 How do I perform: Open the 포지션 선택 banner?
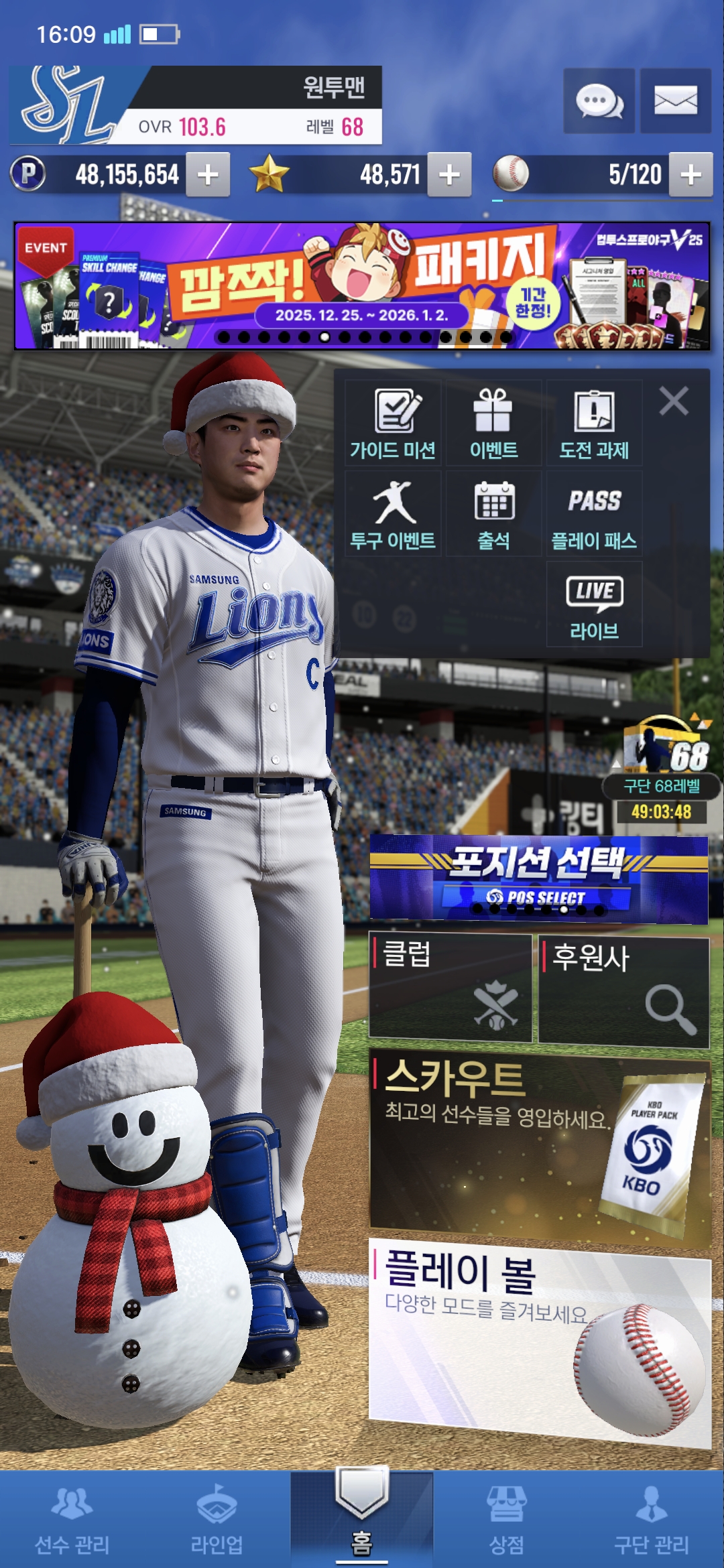[538, 878]
